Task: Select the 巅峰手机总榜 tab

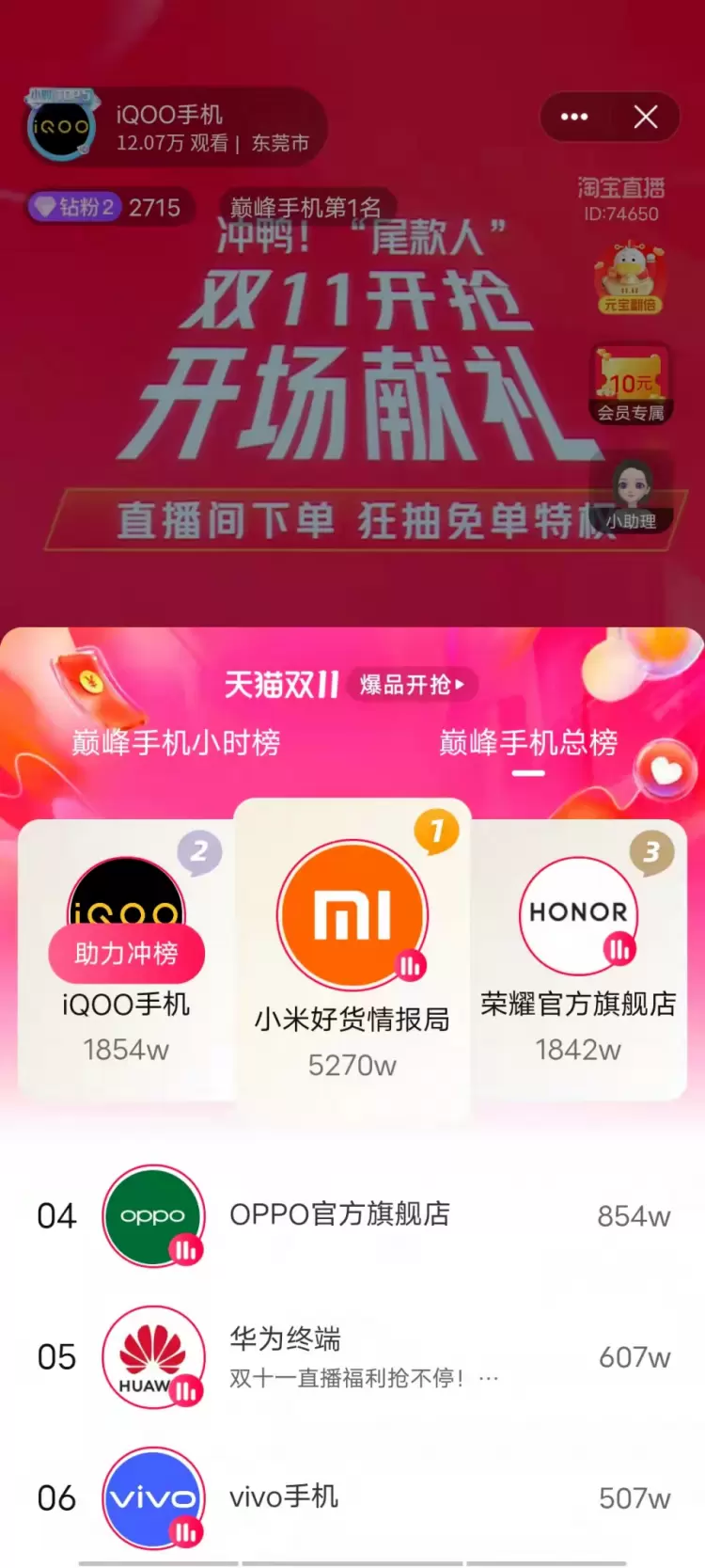Action: coord(527,742)
